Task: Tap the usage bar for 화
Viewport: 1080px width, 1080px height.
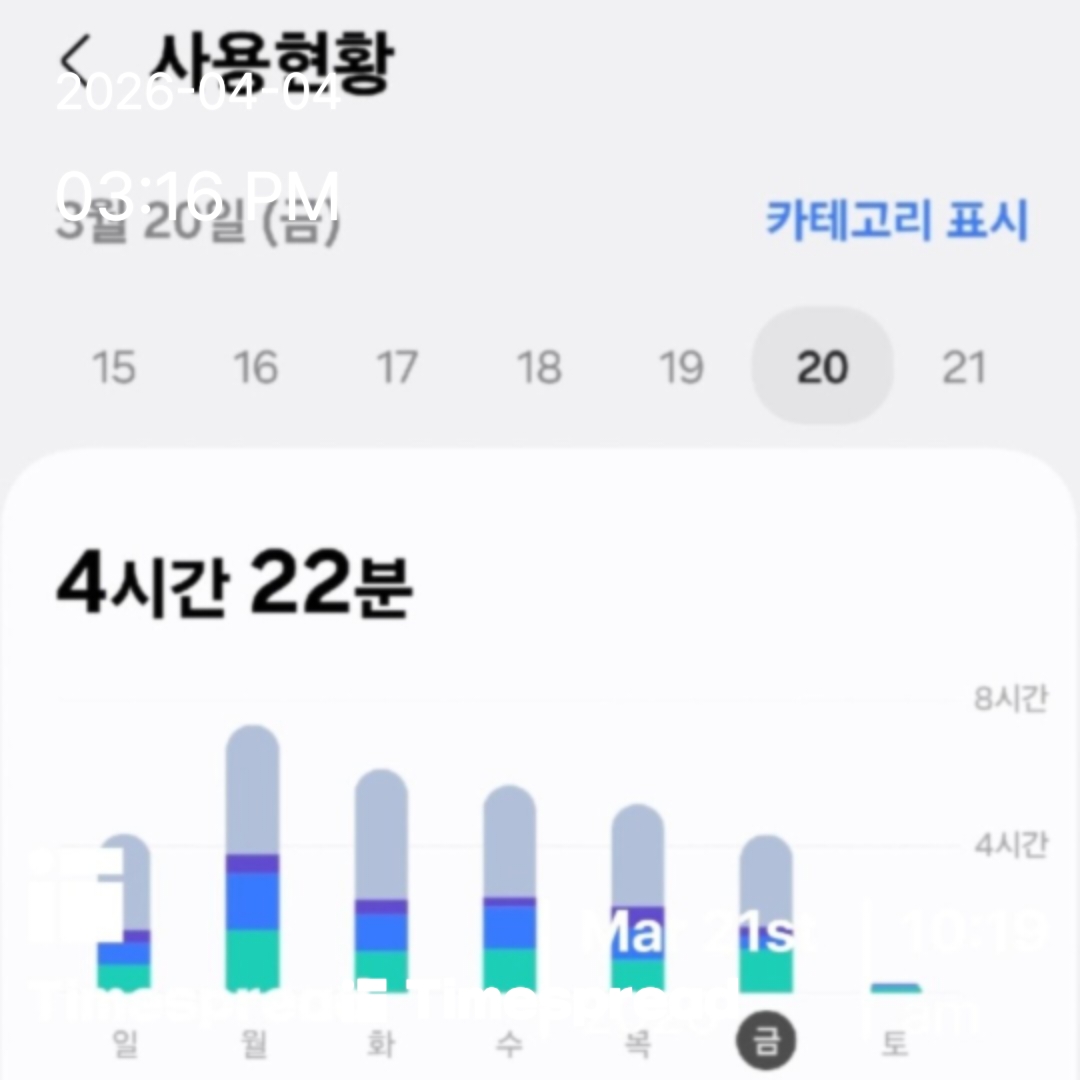Action: point(381,880)
